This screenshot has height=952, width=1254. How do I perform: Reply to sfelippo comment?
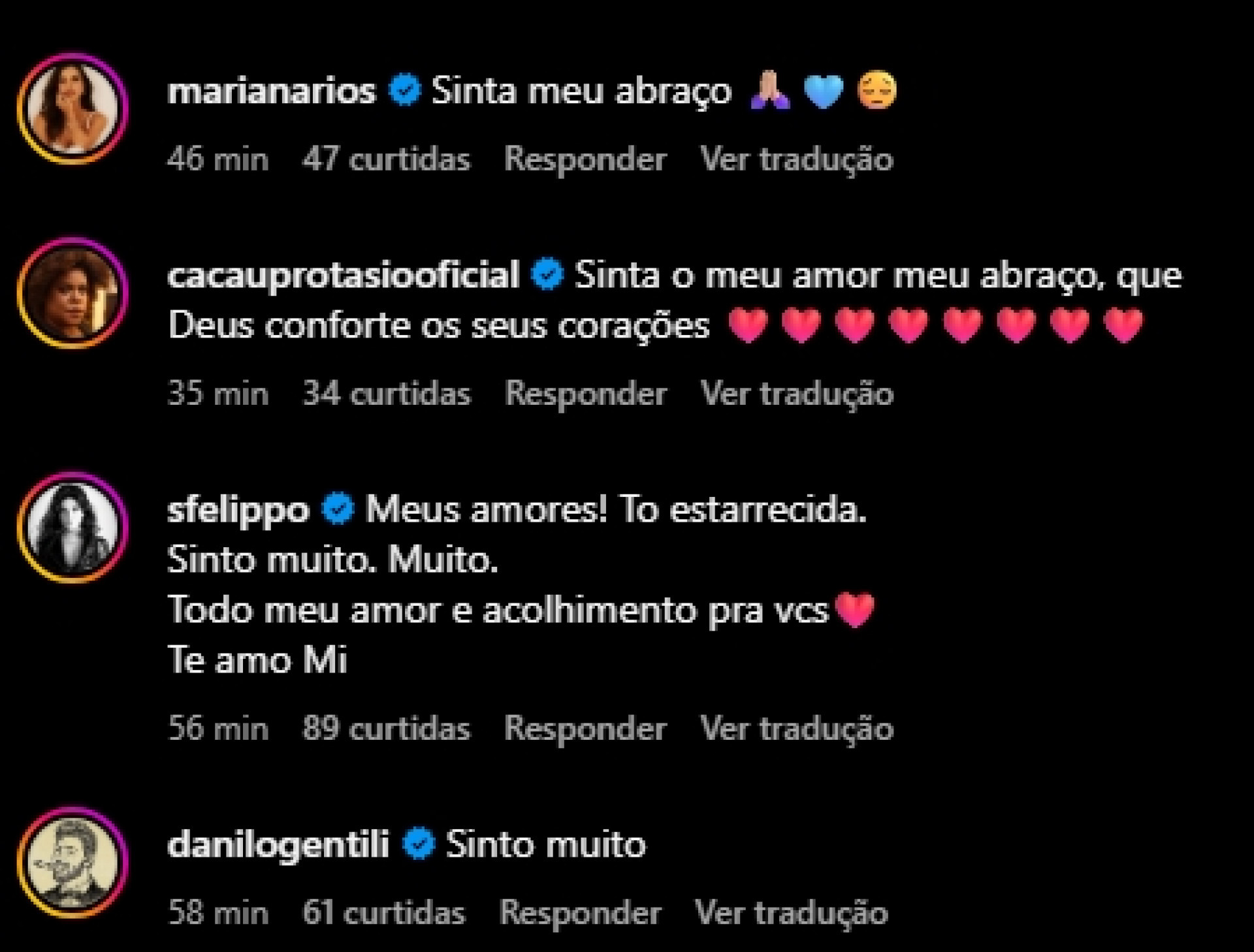coord(585,728)
